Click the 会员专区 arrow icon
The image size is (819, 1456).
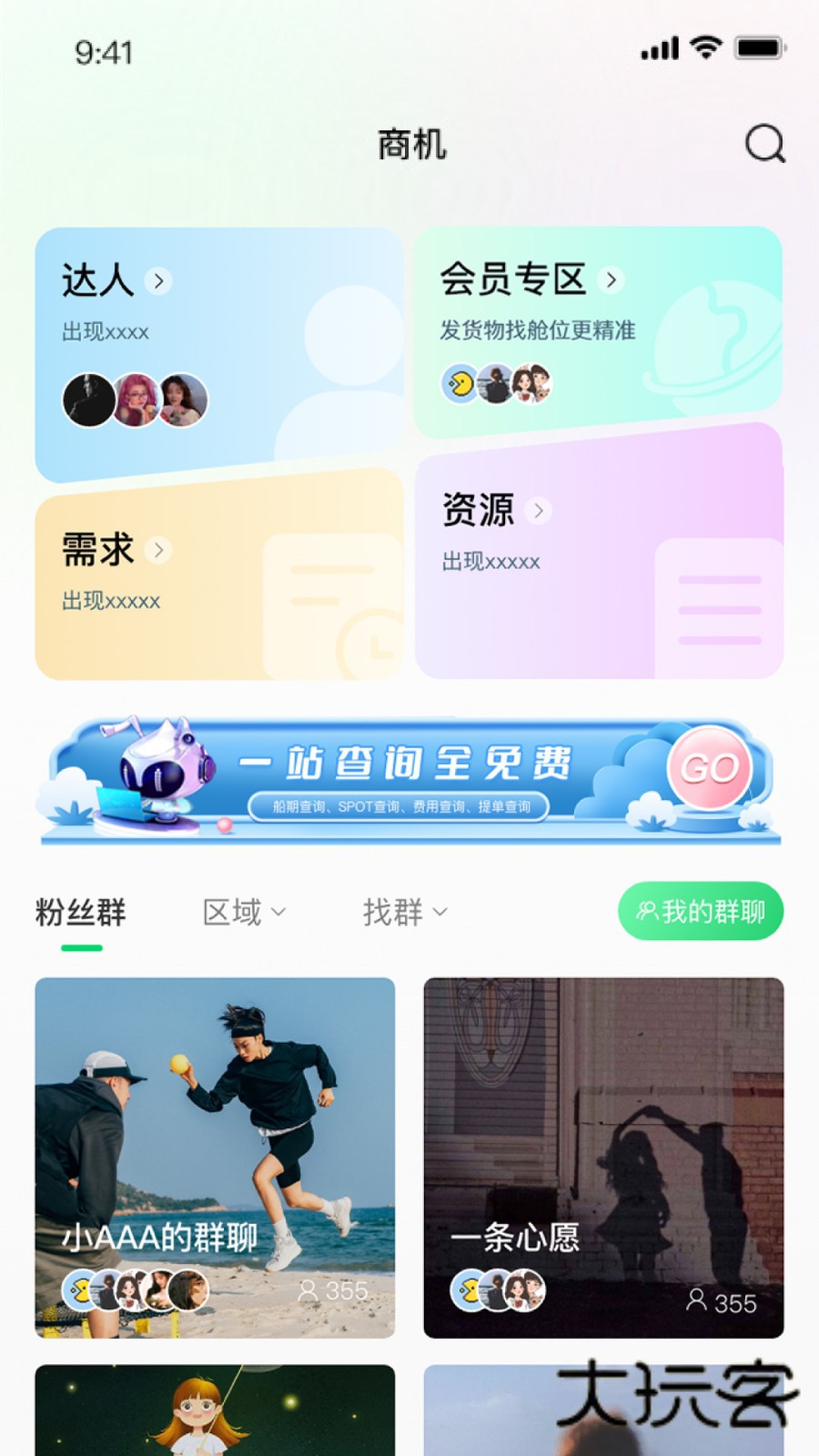coord(612,281)
